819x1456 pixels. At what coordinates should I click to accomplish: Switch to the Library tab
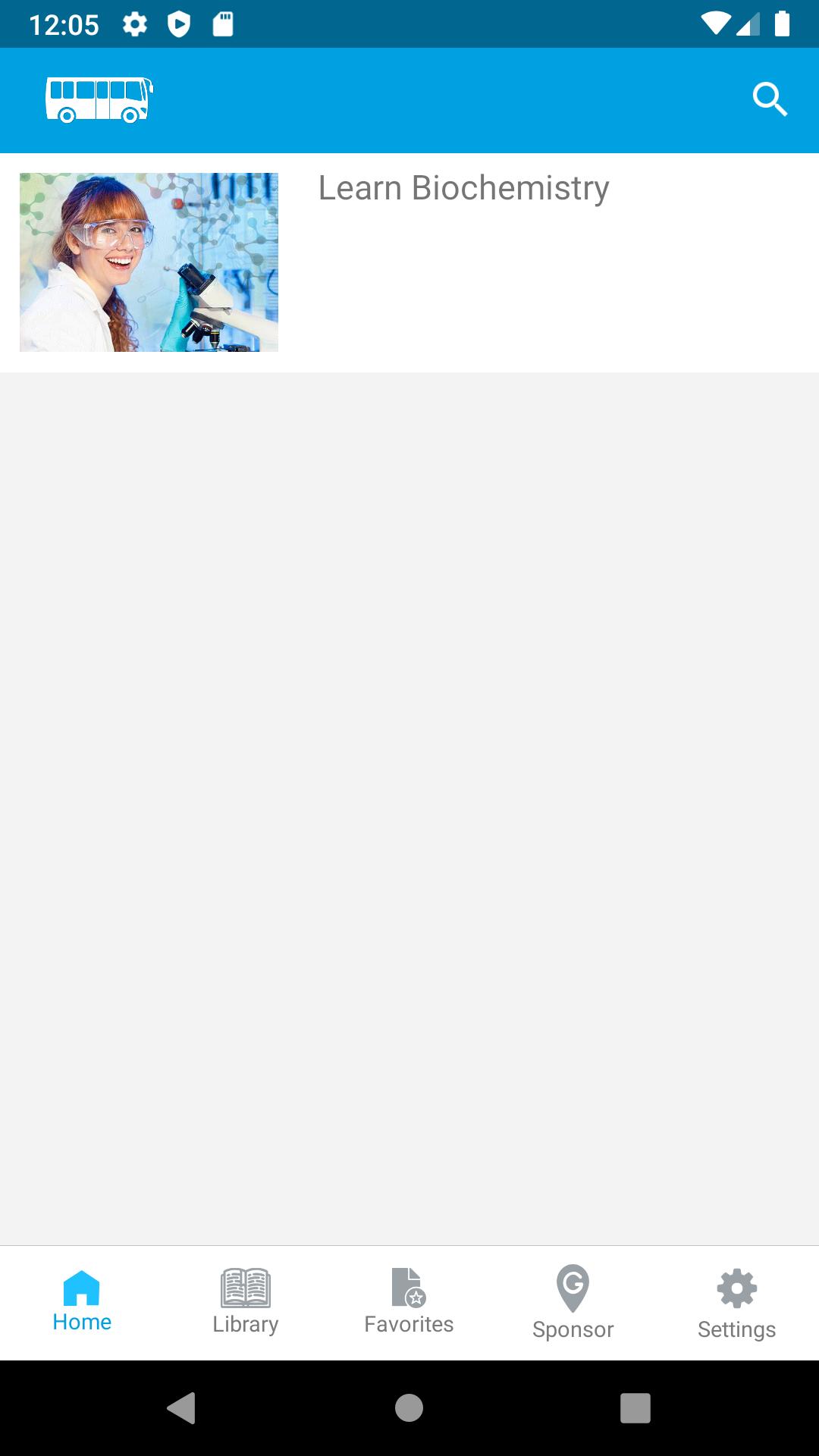[245, 1301]
